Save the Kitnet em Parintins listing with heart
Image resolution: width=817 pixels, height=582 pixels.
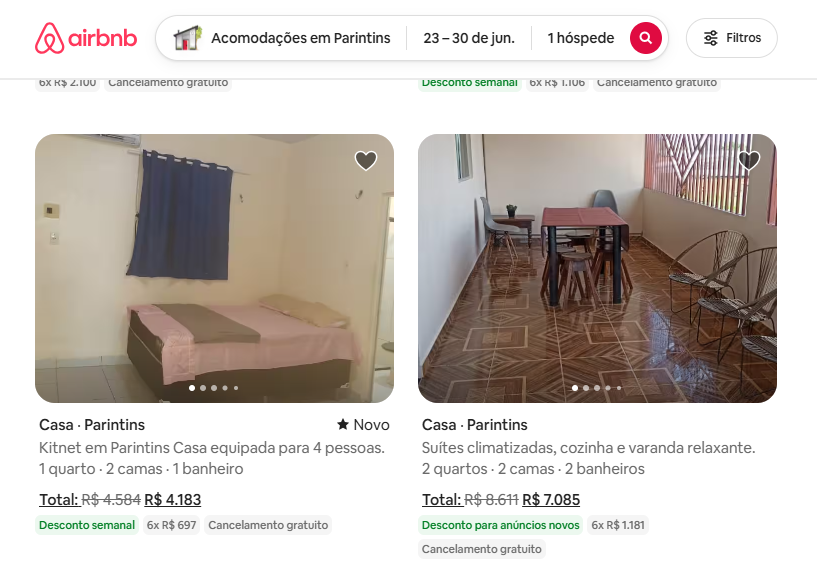coord(366,160)
